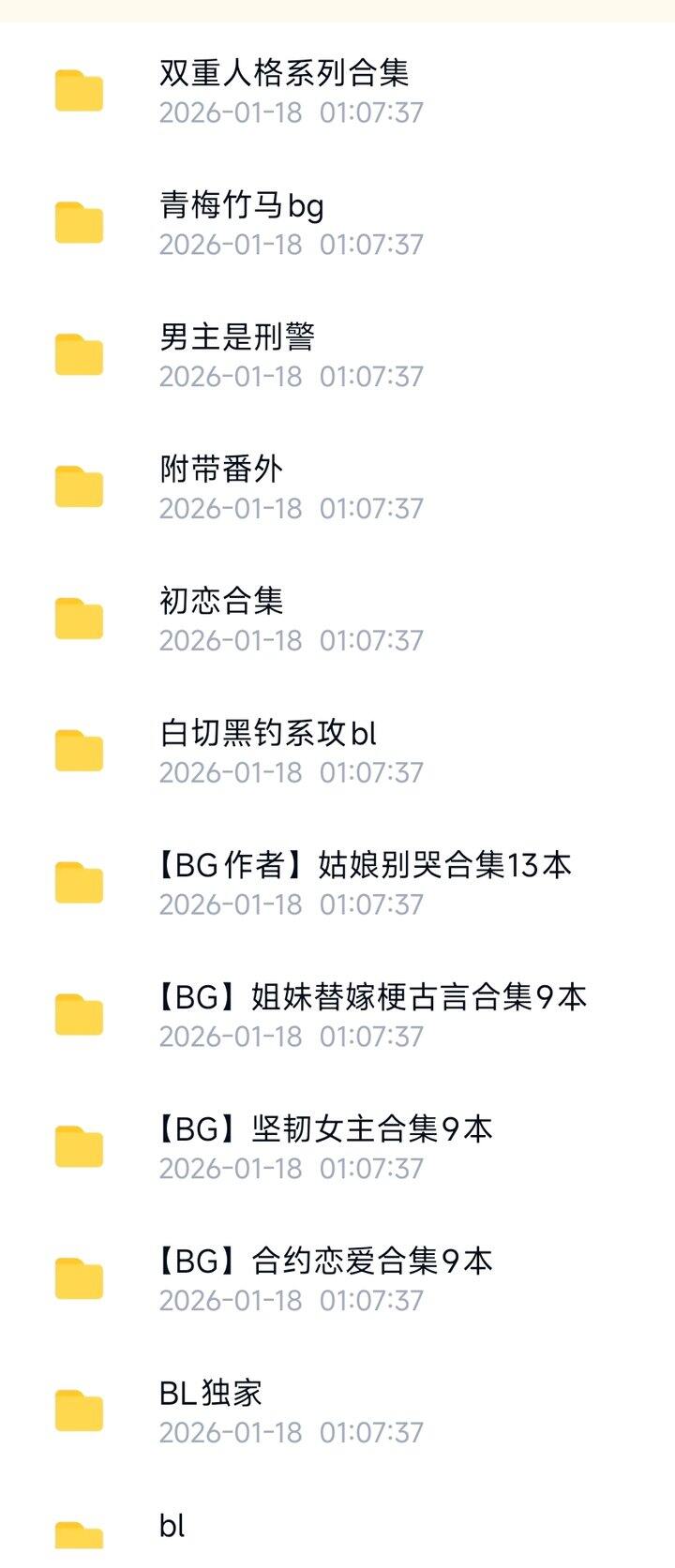
Task: Click the date text below BL独家
Action: [291, 1431]
